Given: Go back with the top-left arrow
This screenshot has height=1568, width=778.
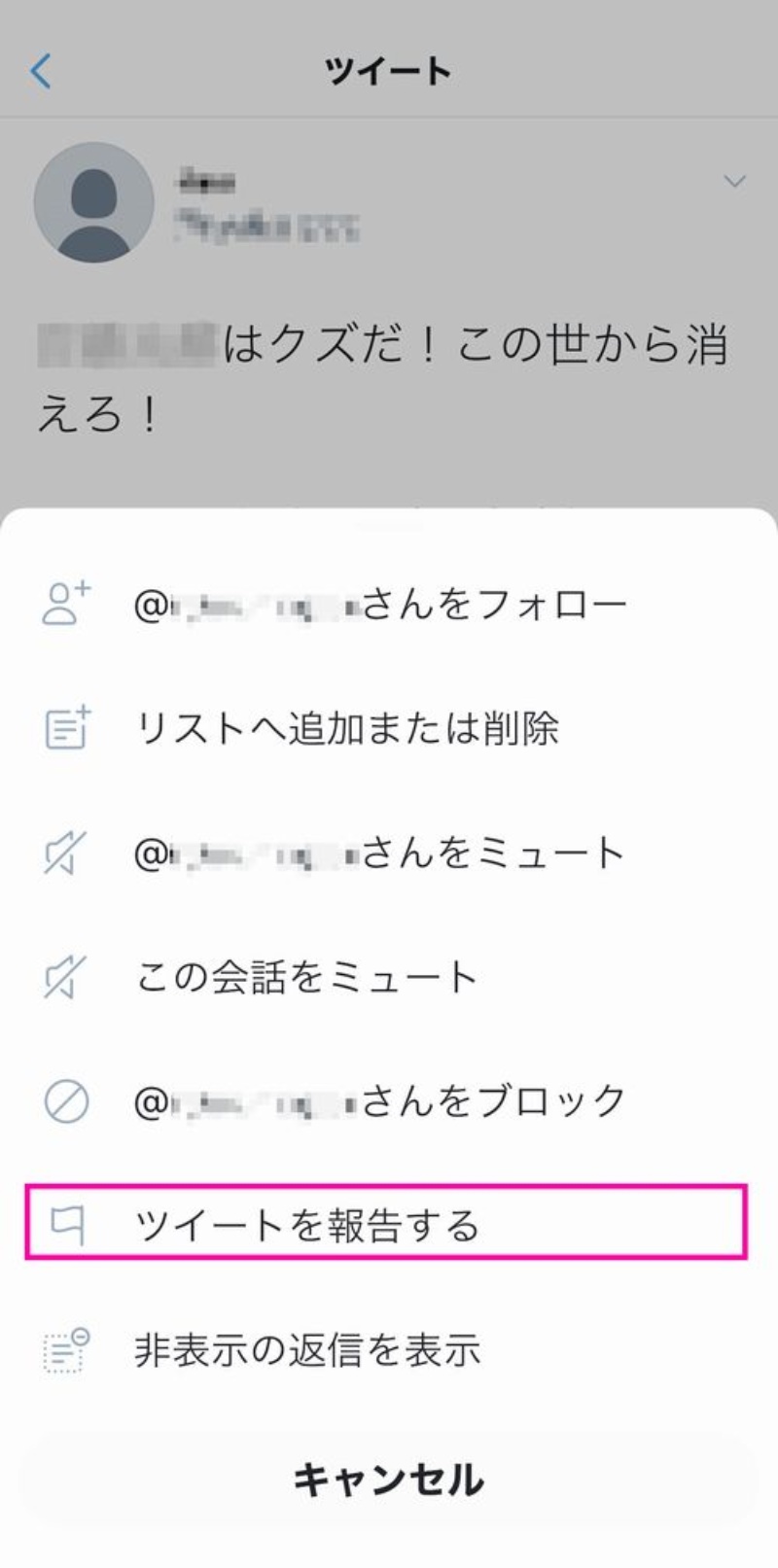Looking at the screenshot, I should point(41,71).
